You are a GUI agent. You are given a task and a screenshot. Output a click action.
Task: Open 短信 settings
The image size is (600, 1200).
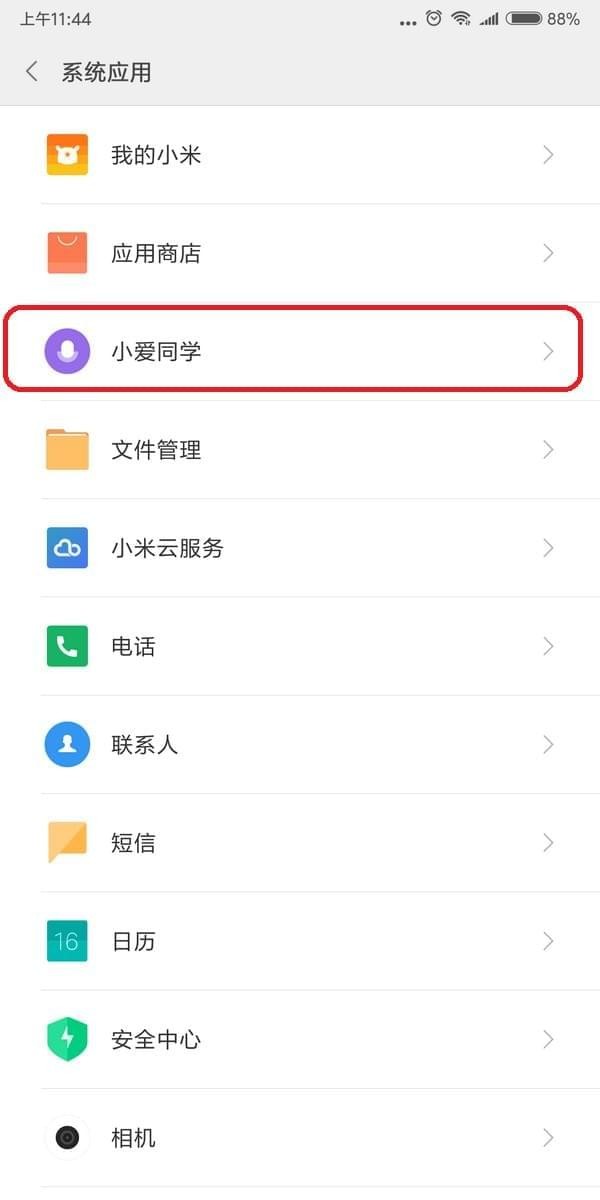[x=300, y=842]
